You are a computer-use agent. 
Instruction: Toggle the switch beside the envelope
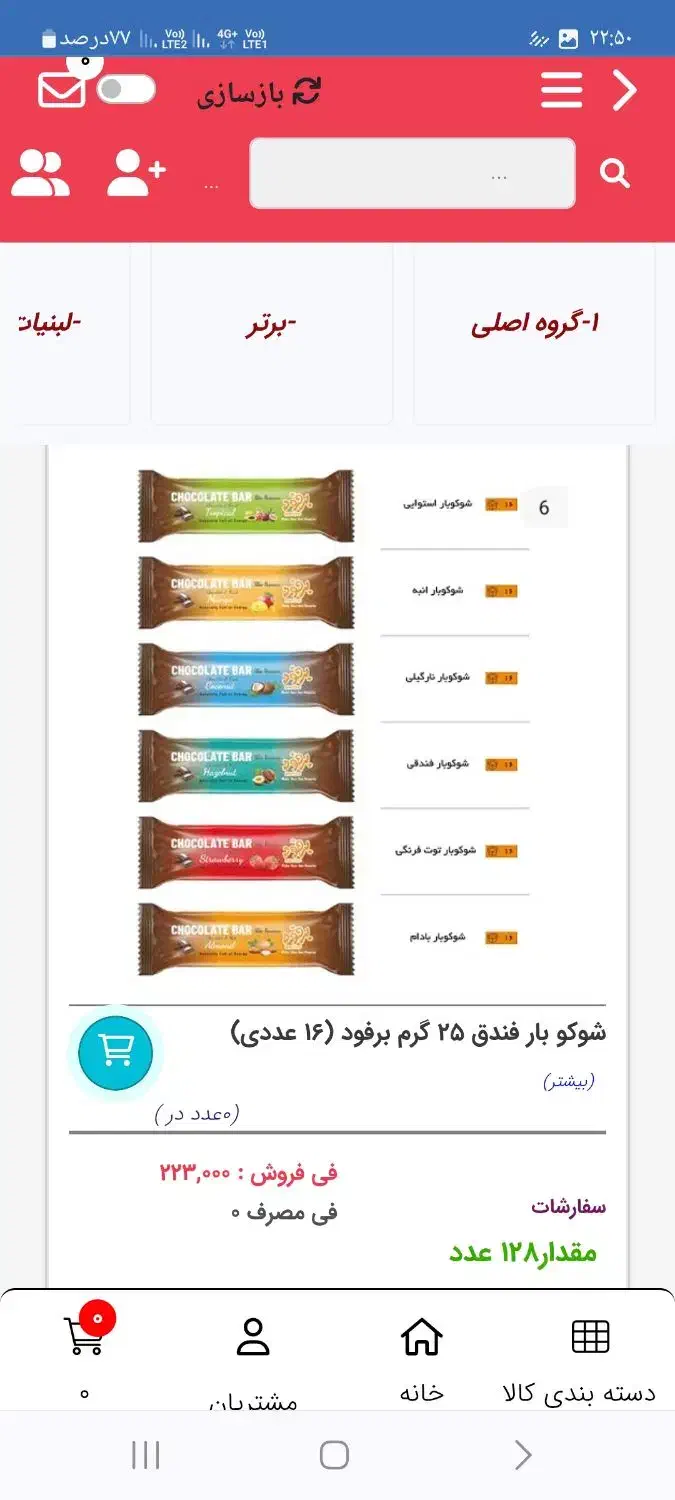tap(126, 89)
